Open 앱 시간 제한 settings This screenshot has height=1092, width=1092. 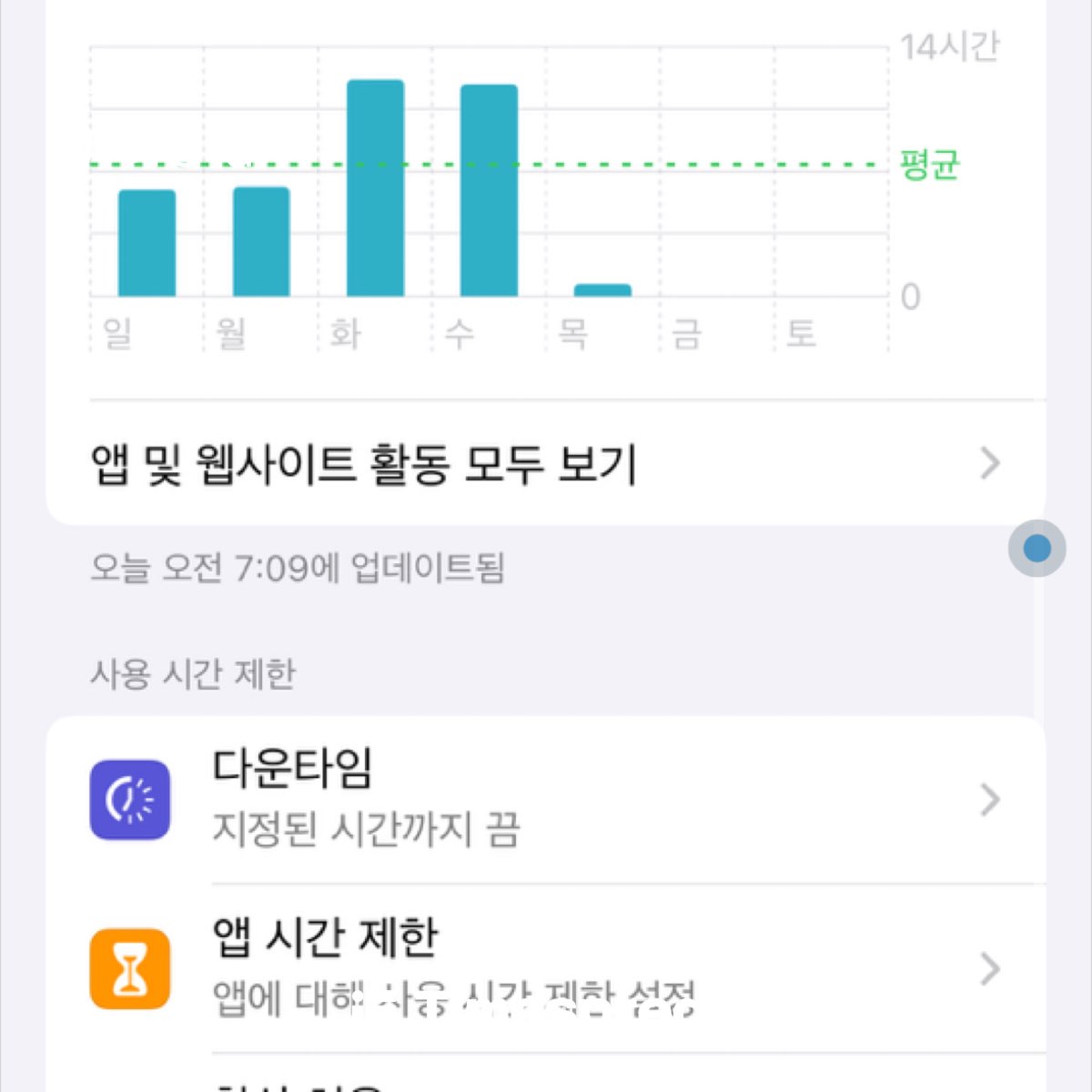(544, 967)
